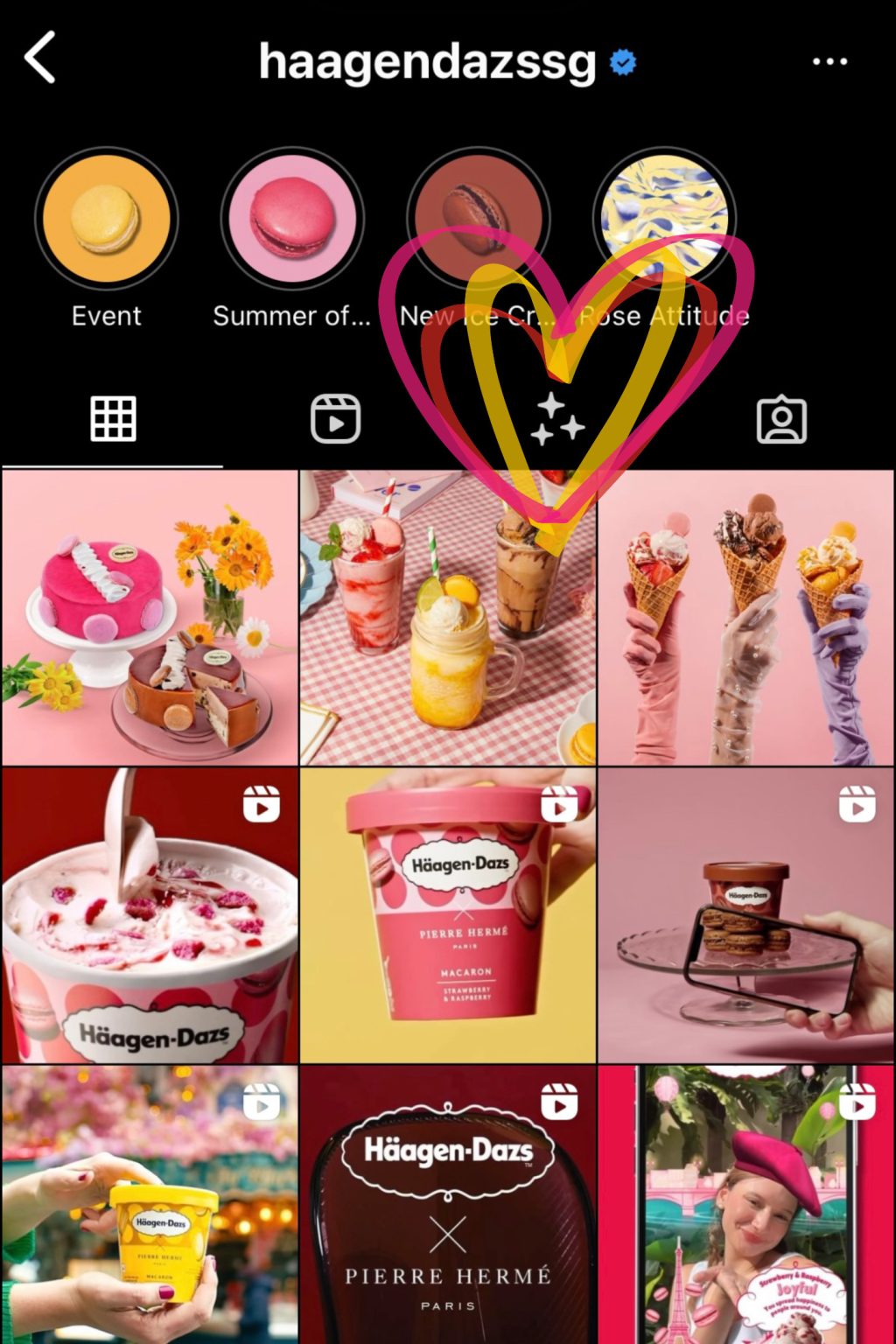View the Summer of... highlight
This screenshot has width=896, height=1344.
[x=291, y=219]
